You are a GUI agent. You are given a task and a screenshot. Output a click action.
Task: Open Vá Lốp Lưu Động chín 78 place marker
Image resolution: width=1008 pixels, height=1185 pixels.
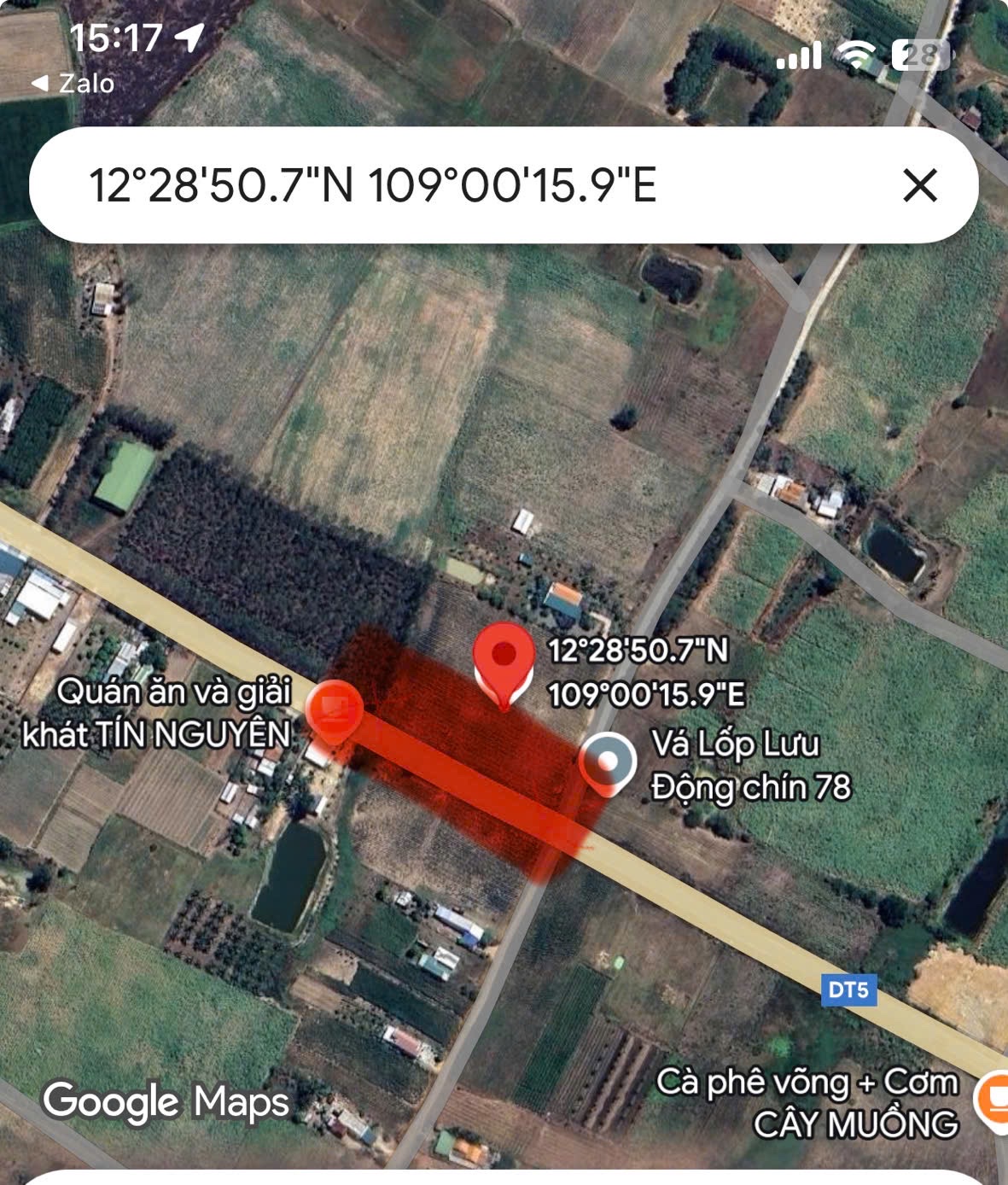608,761
